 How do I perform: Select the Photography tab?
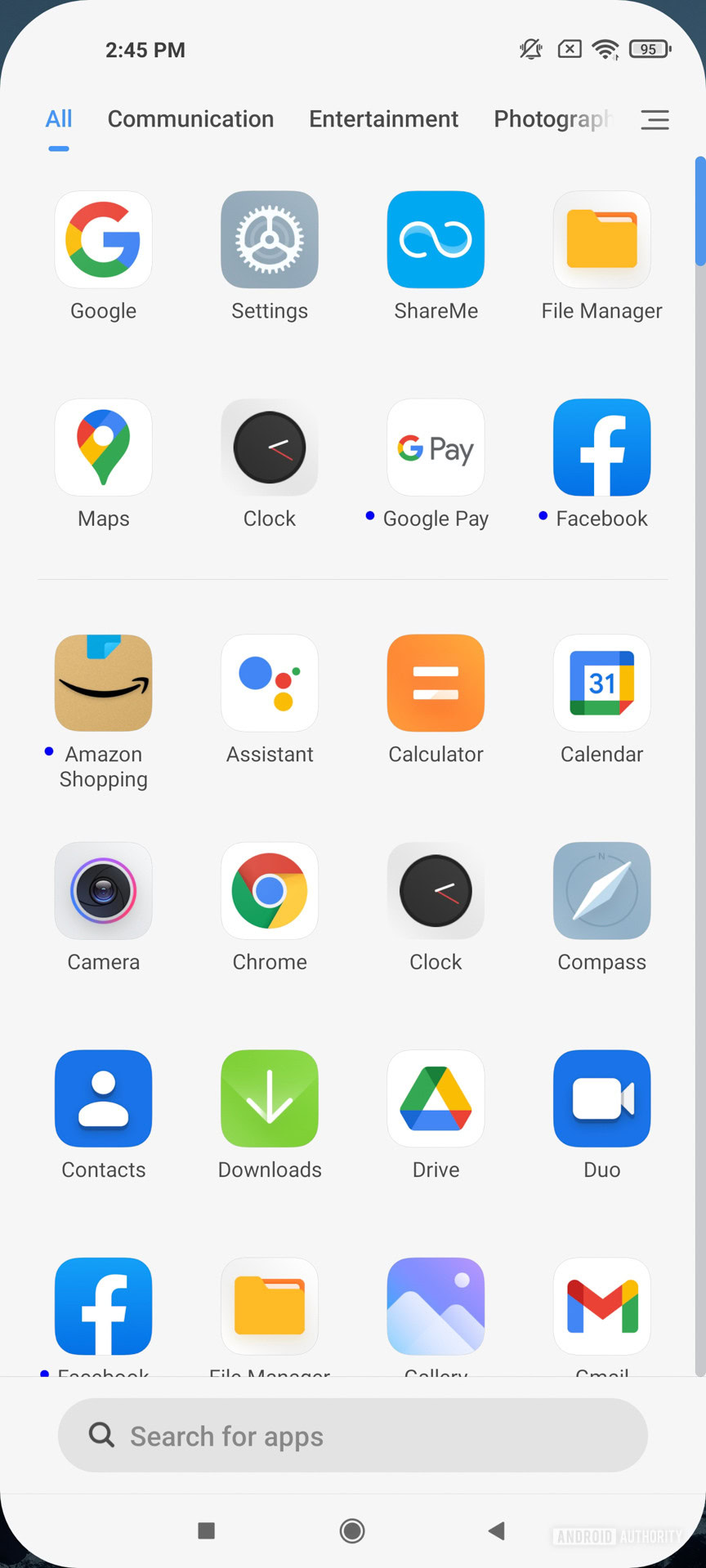552,119
